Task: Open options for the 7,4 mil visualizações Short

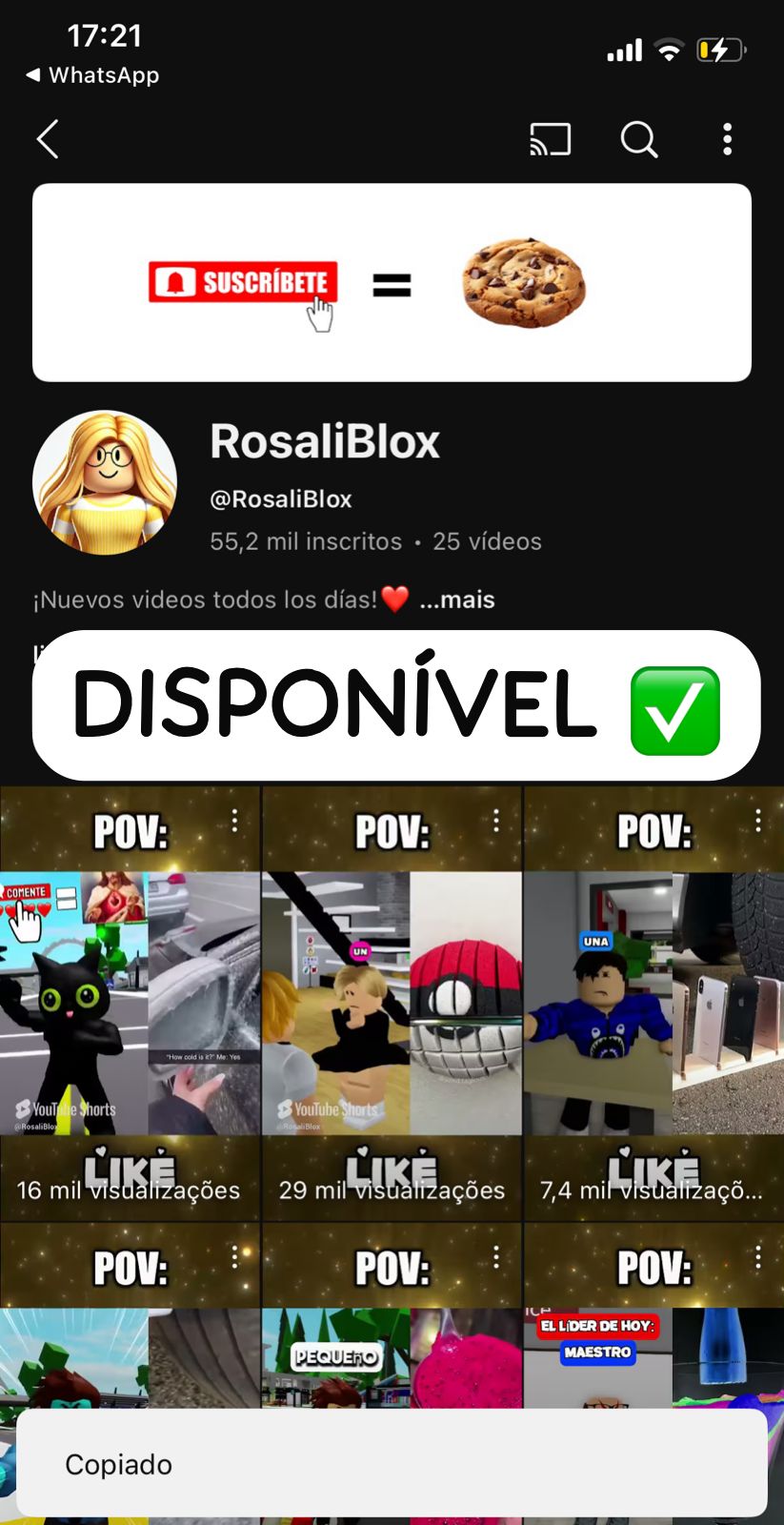Action: click(x=758, y=821)
